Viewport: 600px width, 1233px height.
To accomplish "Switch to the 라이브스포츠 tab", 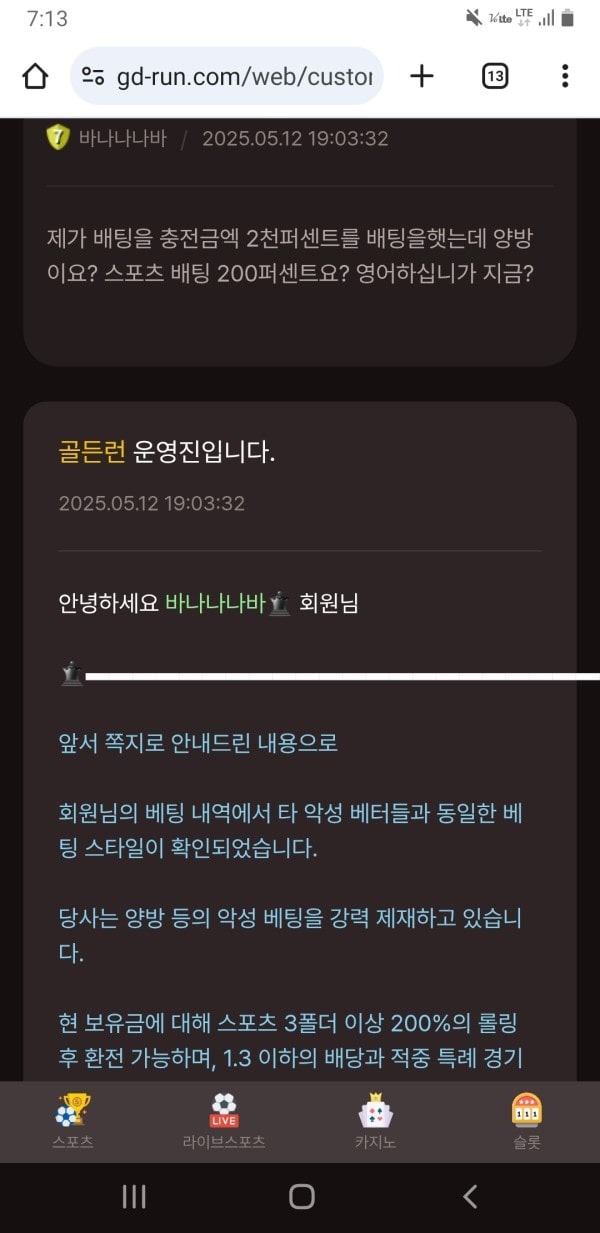I will click(x=224, y=1121).
